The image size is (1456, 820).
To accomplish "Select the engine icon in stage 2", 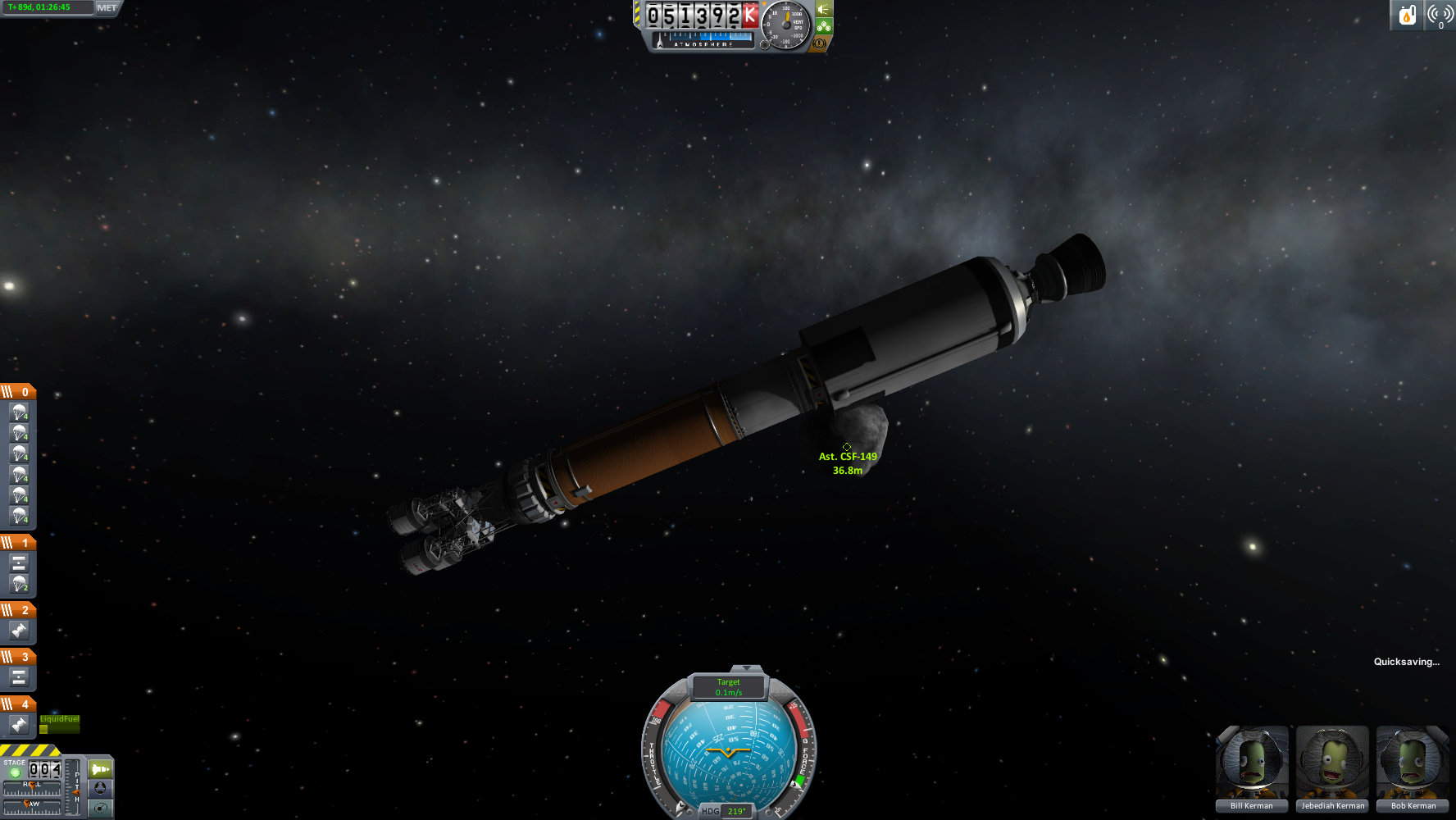I will point(19,631).
